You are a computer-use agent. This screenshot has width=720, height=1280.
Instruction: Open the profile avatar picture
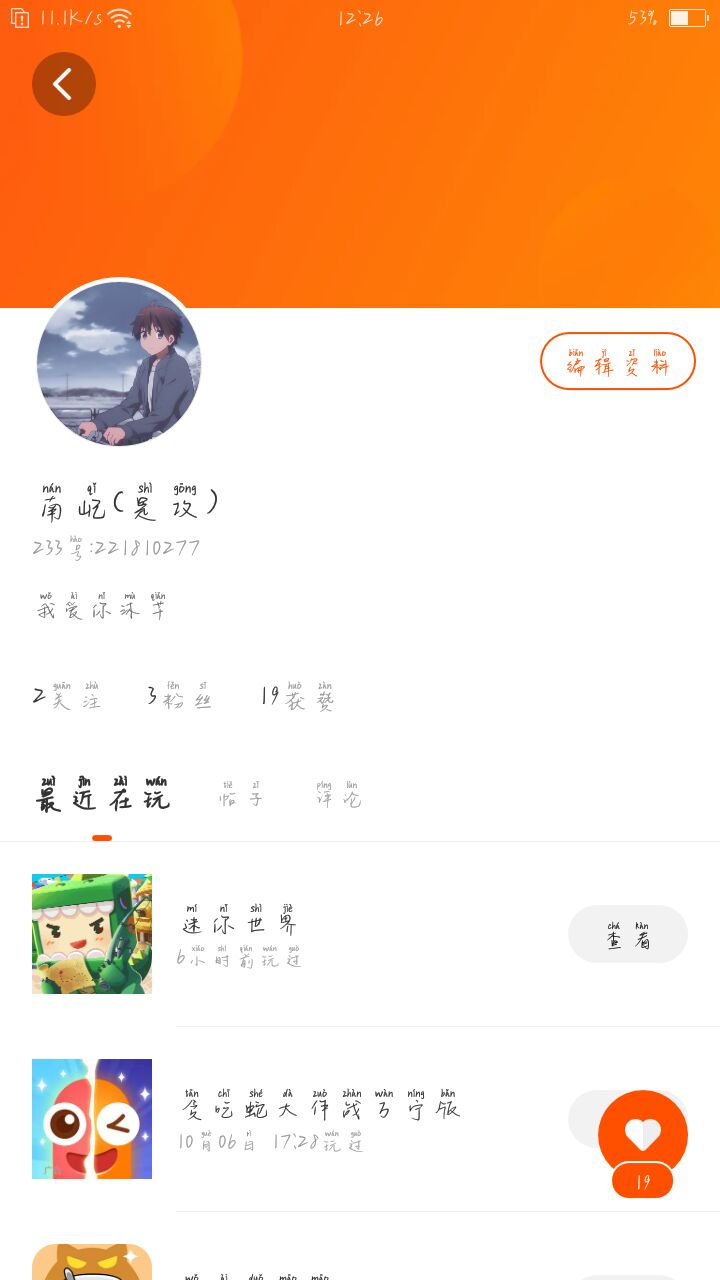119,363
